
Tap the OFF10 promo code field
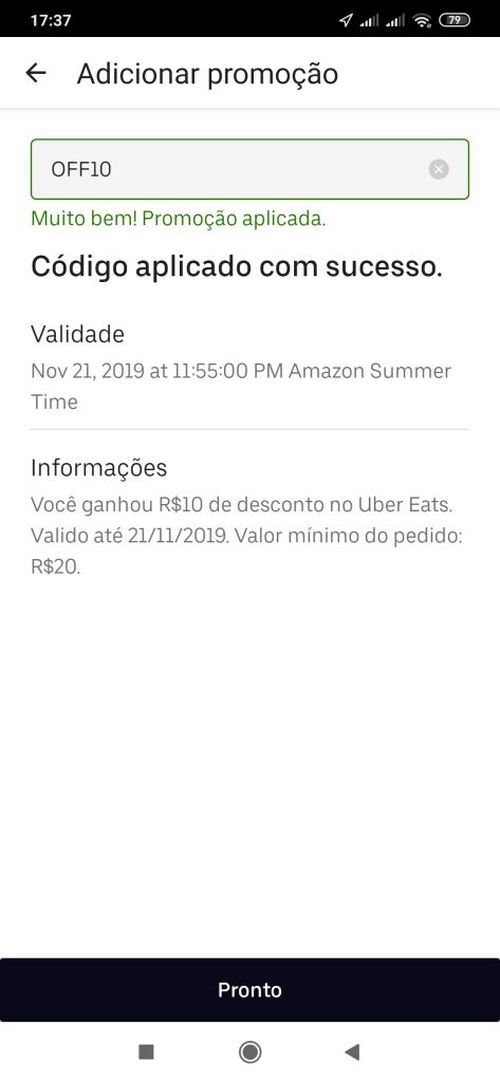(x=250, y=169)
